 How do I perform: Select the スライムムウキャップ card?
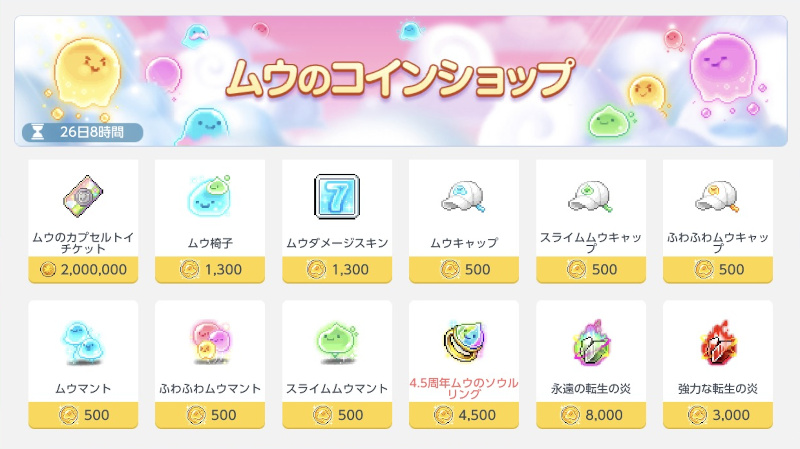coord(591,221)
